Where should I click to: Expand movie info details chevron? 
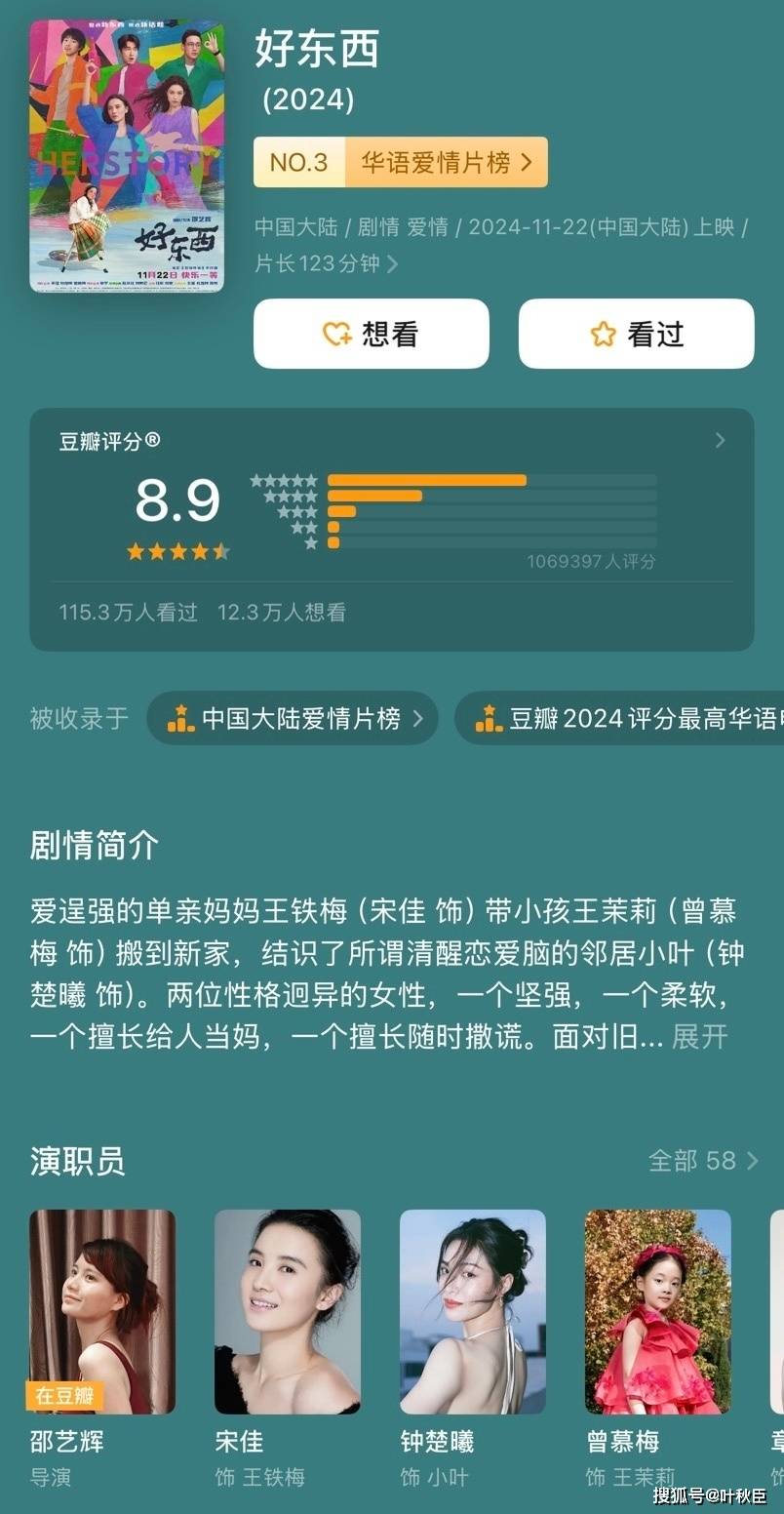pyautogui.click(x=393, y=263)
